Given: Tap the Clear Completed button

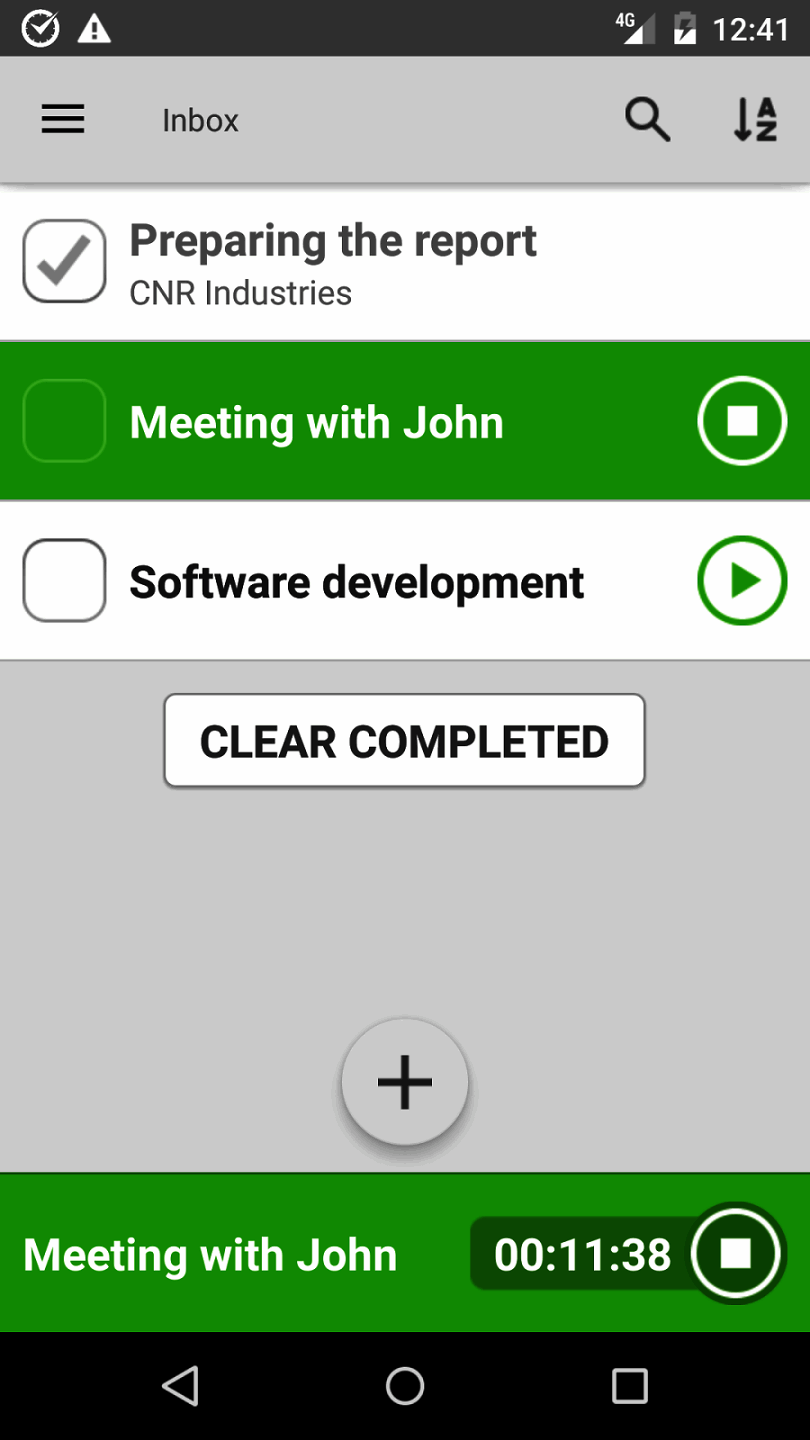Looking at the screenshot, I should [x=404, y=741].
